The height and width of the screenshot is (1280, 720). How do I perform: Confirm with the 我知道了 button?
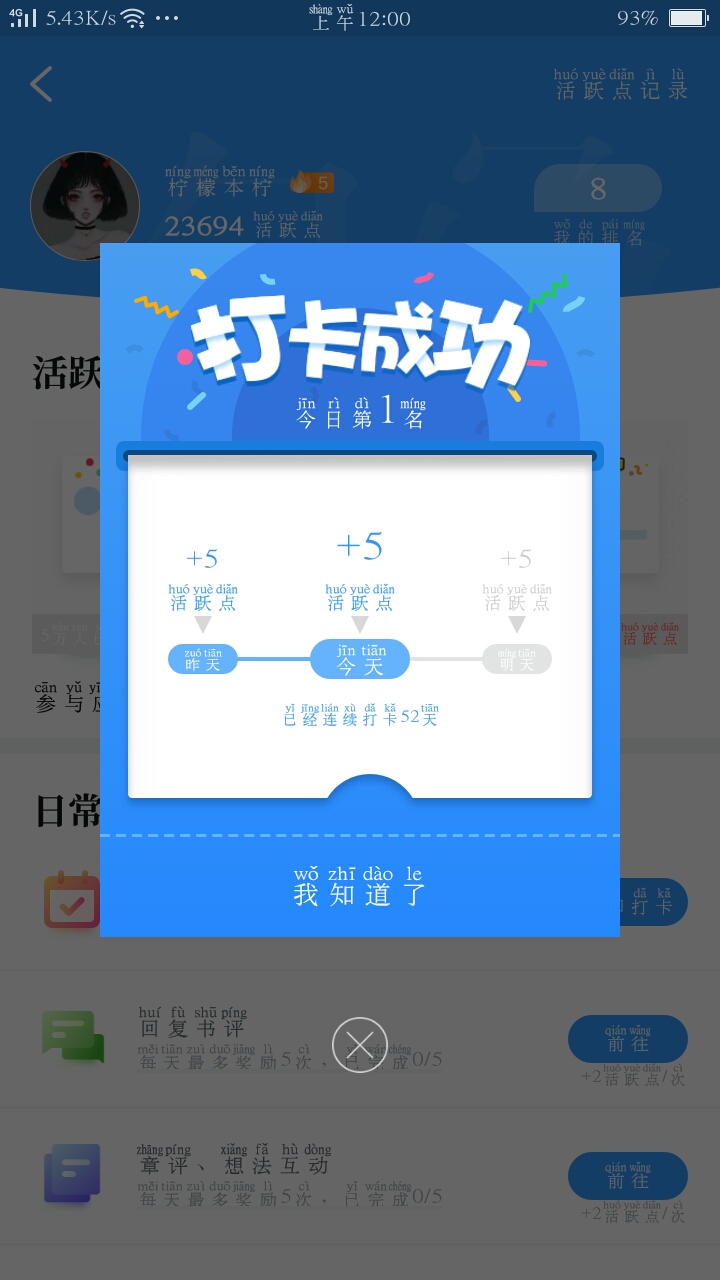point(360,887)
